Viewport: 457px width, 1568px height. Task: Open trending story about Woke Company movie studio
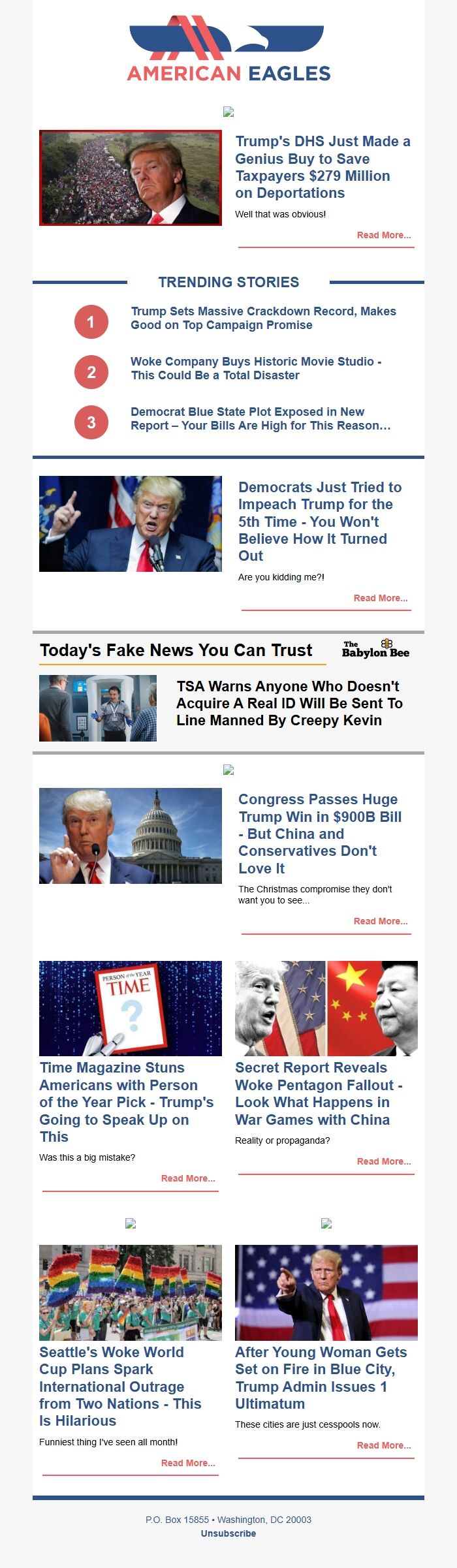click(255, 368)
